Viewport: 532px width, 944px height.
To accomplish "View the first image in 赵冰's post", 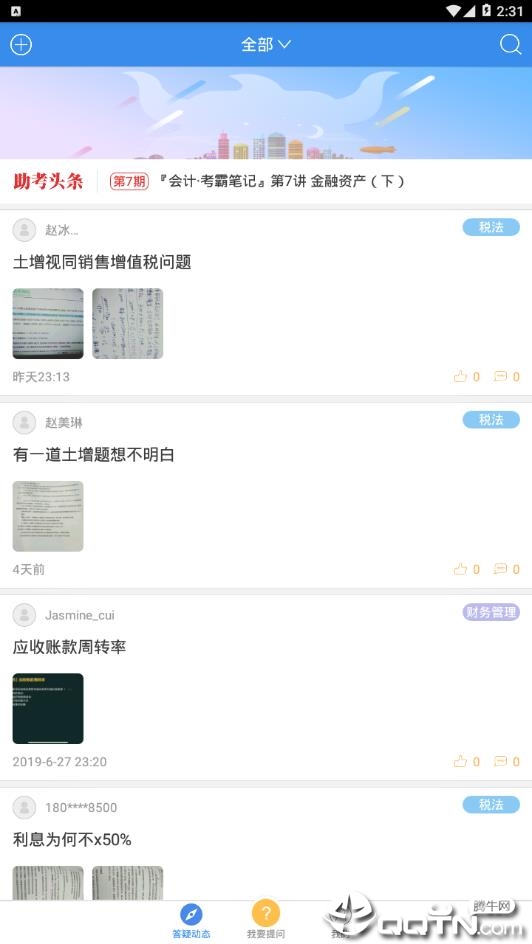I will [x=48, y=323].
